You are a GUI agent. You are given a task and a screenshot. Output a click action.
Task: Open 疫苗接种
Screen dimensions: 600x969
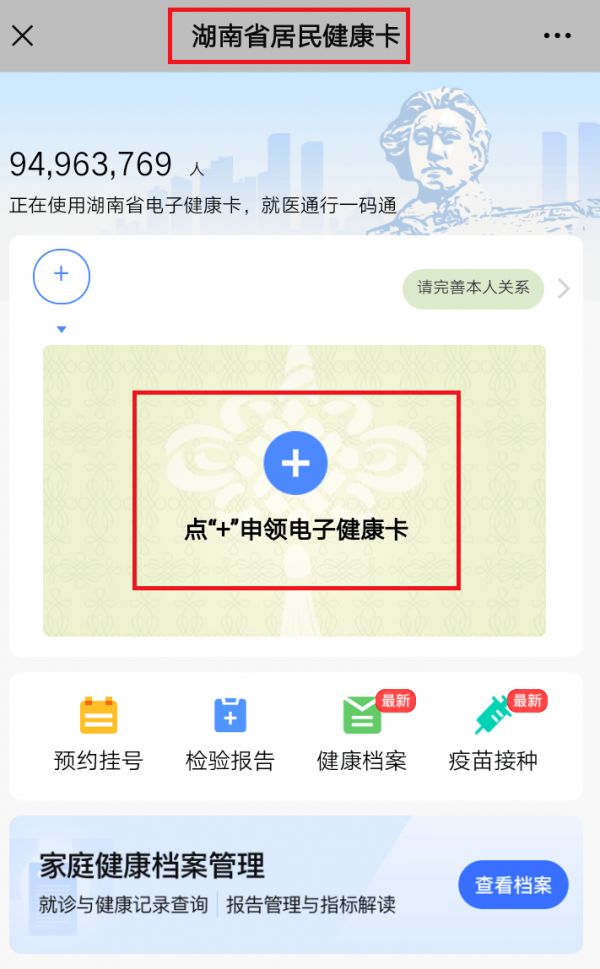[x=493, y=734]
